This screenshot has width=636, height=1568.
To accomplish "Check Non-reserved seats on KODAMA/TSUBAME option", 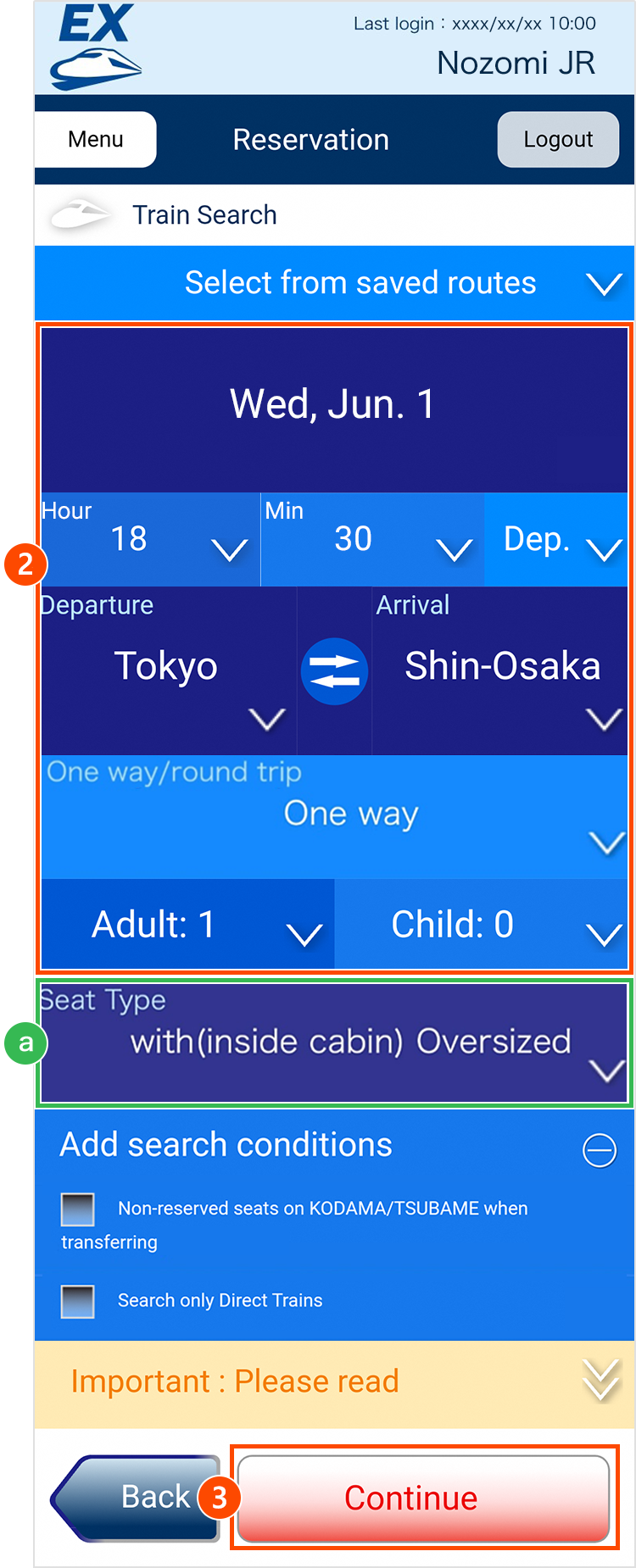I will 78,1209.
